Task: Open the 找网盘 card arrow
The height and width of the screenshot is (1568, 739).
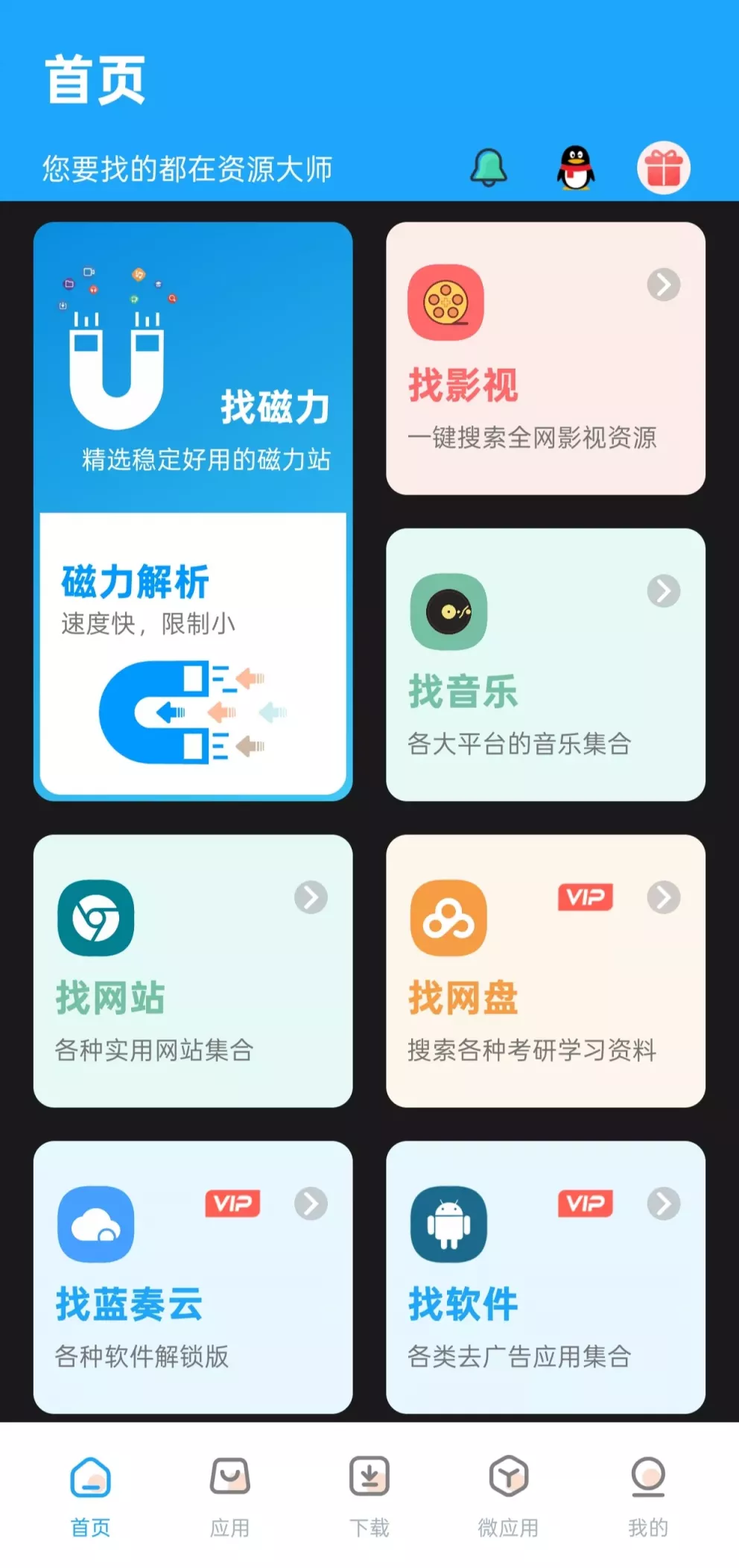Action: [x=664, y=897]
